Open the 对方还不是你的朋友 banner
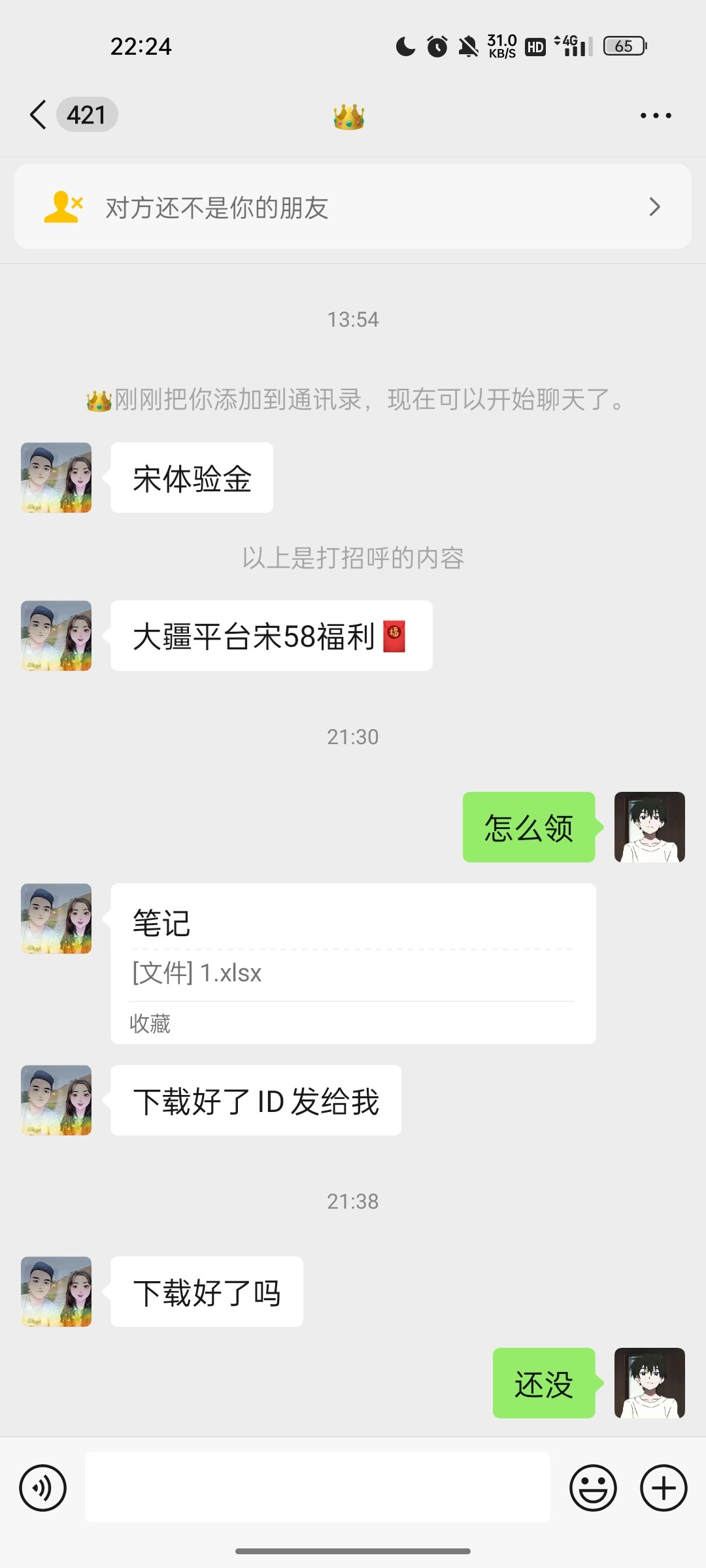 click(x=353, y=207)
